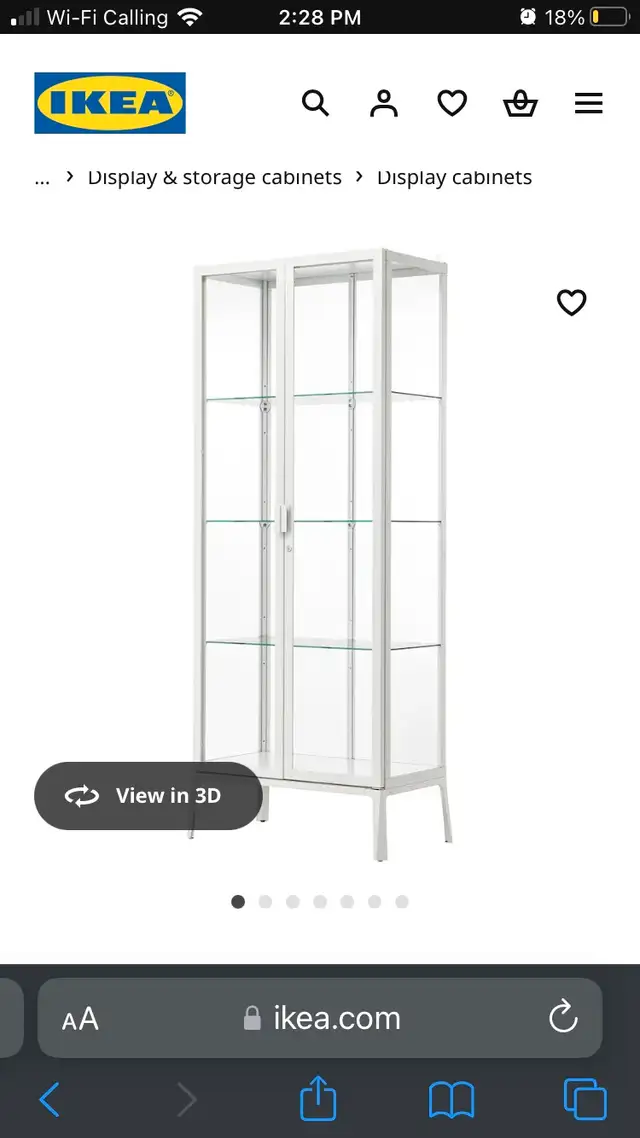Open the shopping basket

point(520,104)
